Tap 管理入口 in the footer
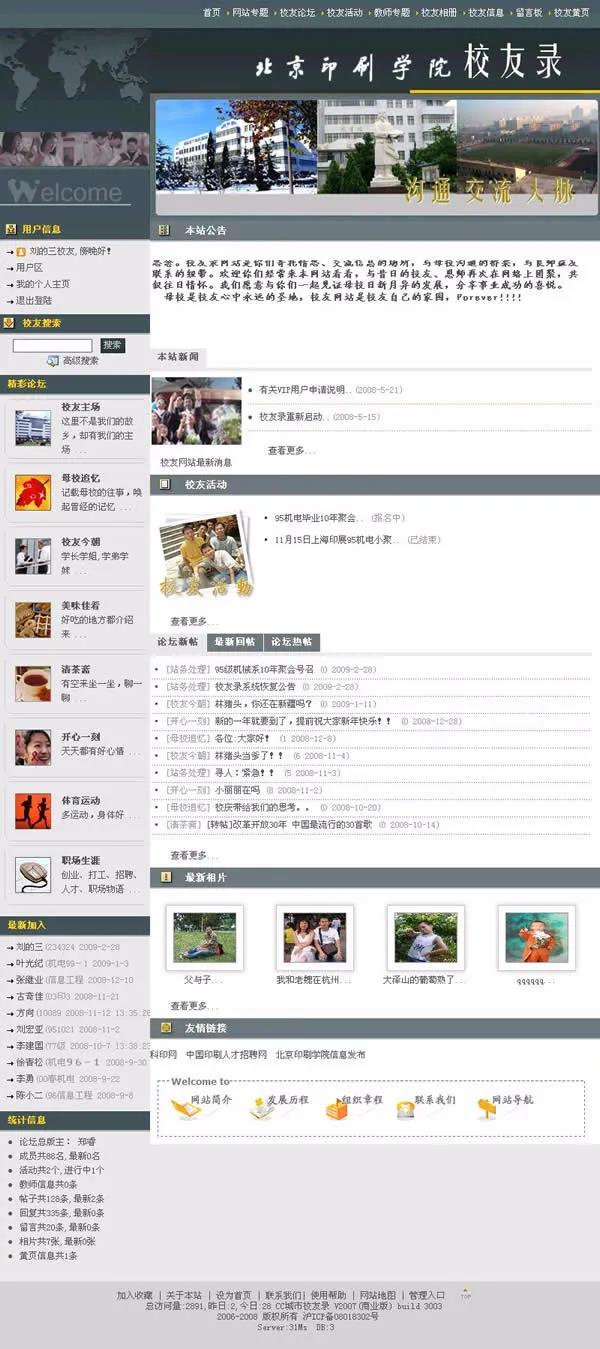Screen dimensions: 600x1349 pyautogui.click(x=427, y=1295)
